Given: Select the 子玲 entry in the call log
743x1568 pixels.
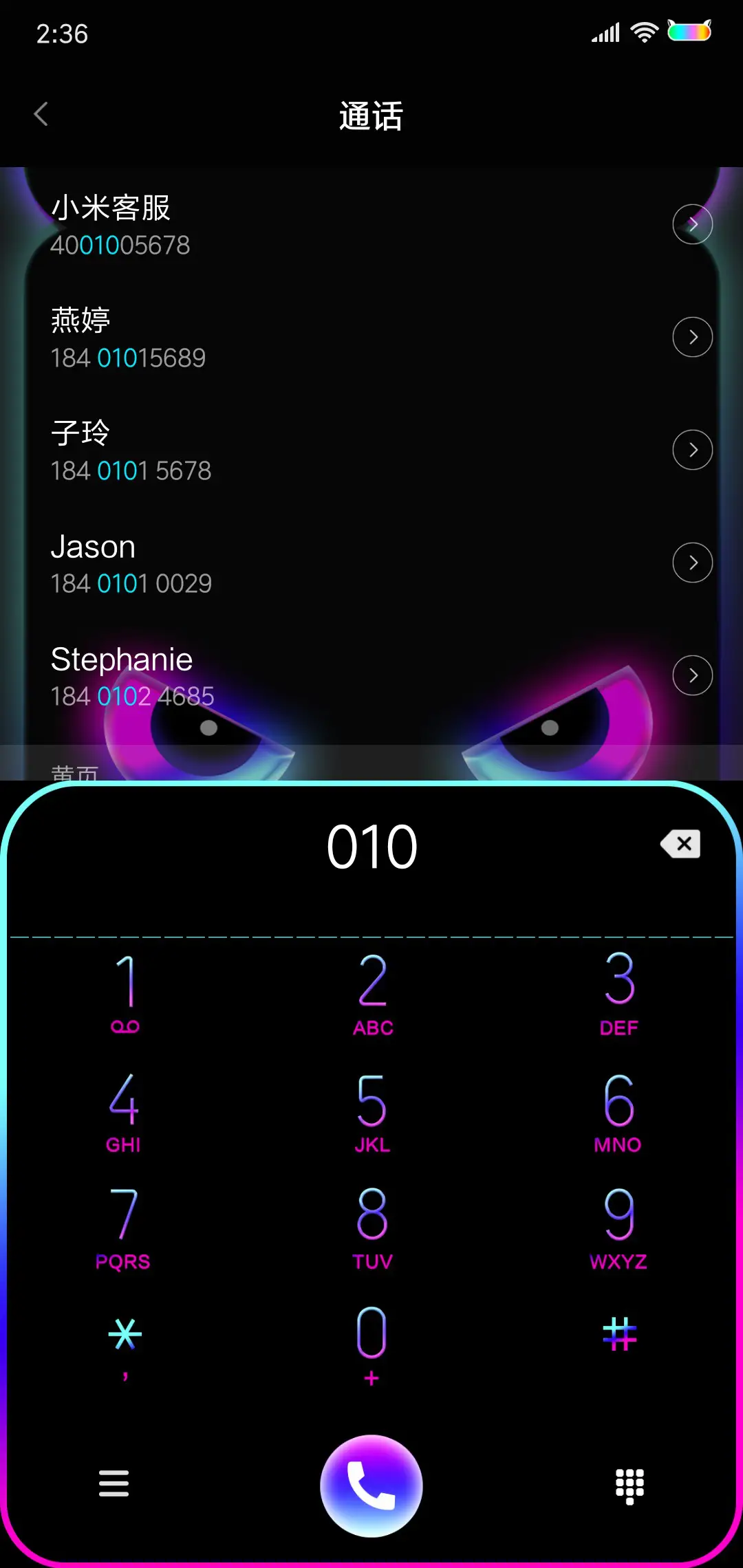Looking at the screenshot, I should click(x=275, y=450).
